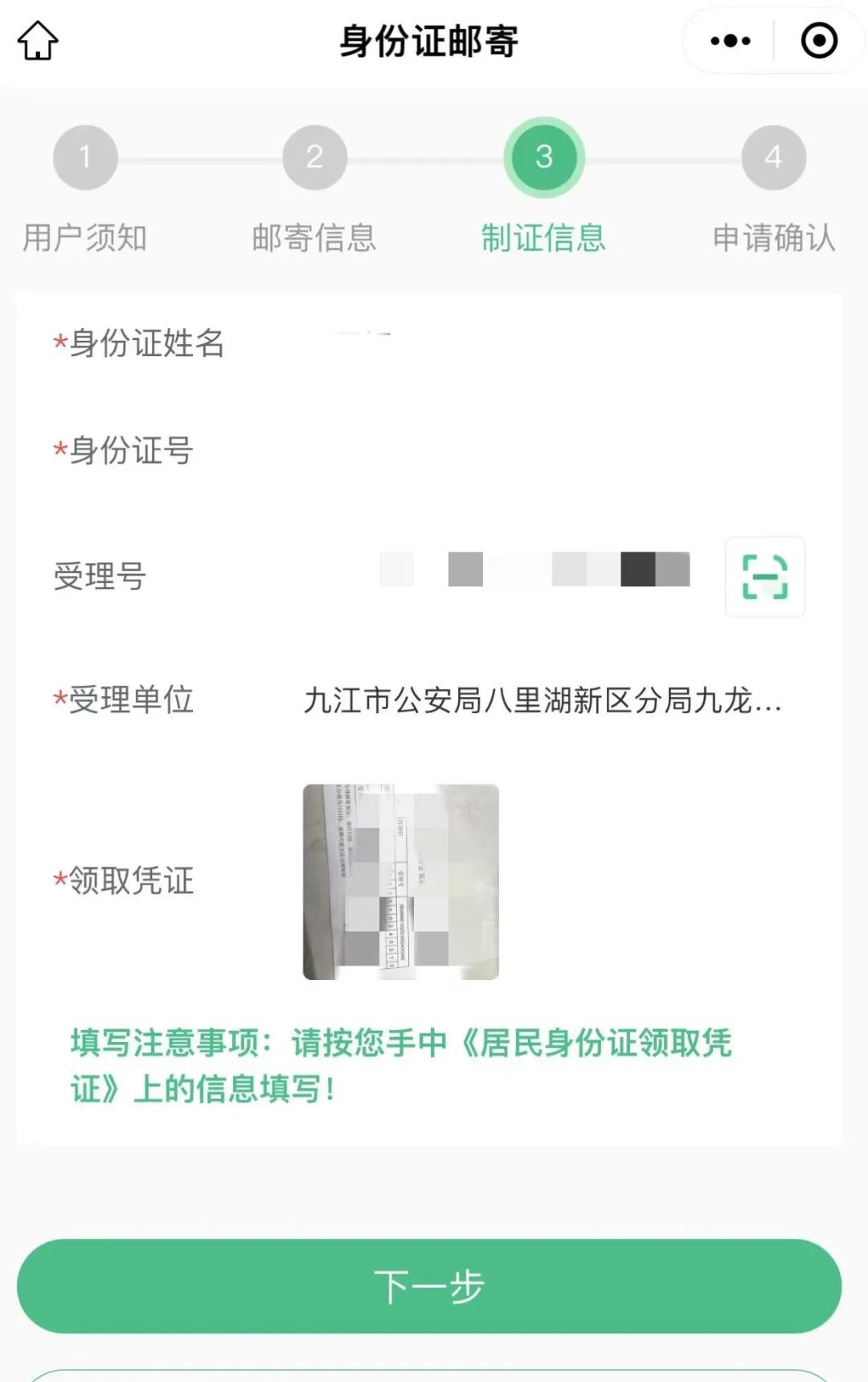
Task: Continue with 下一步 button
Action: [429, 1286]
